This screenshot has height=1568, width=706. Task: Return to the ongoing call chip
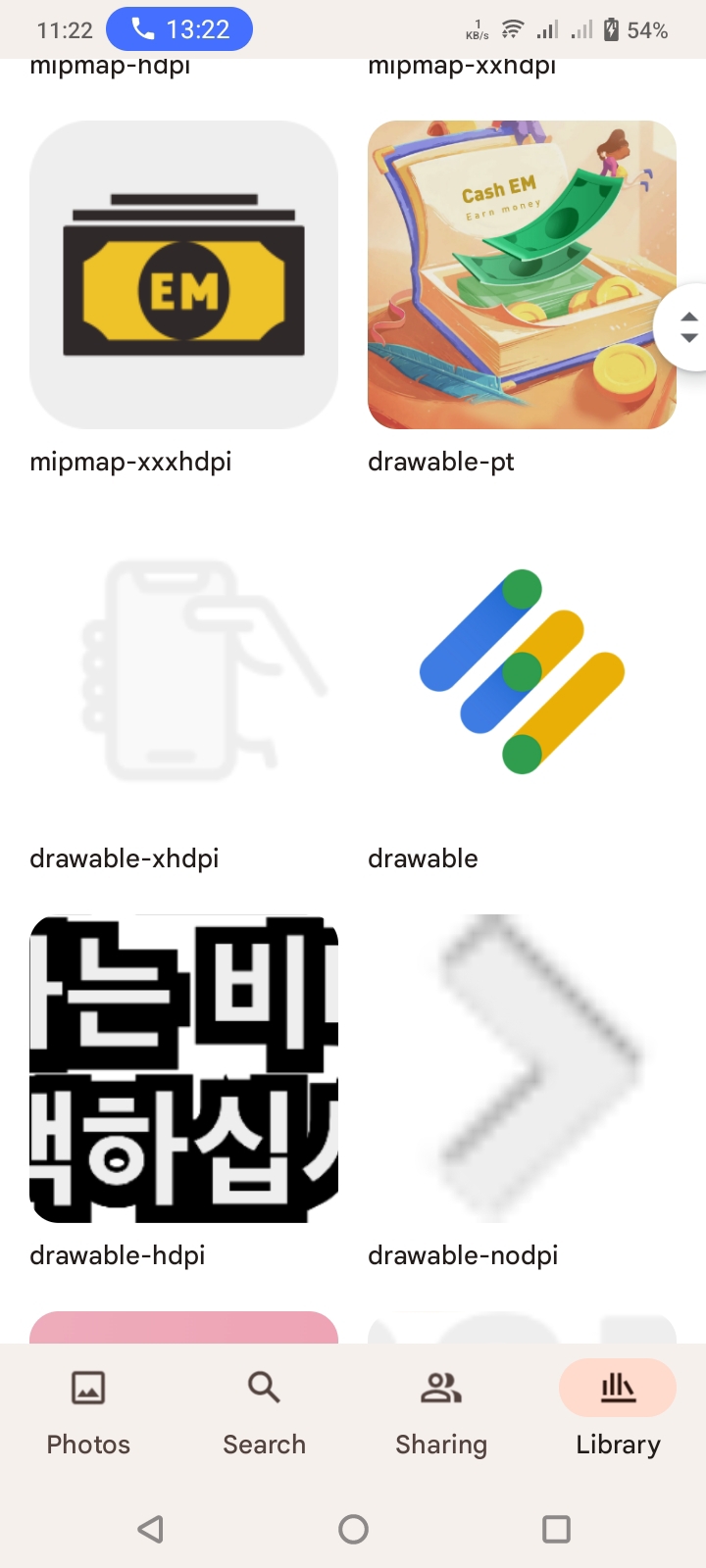179,29
